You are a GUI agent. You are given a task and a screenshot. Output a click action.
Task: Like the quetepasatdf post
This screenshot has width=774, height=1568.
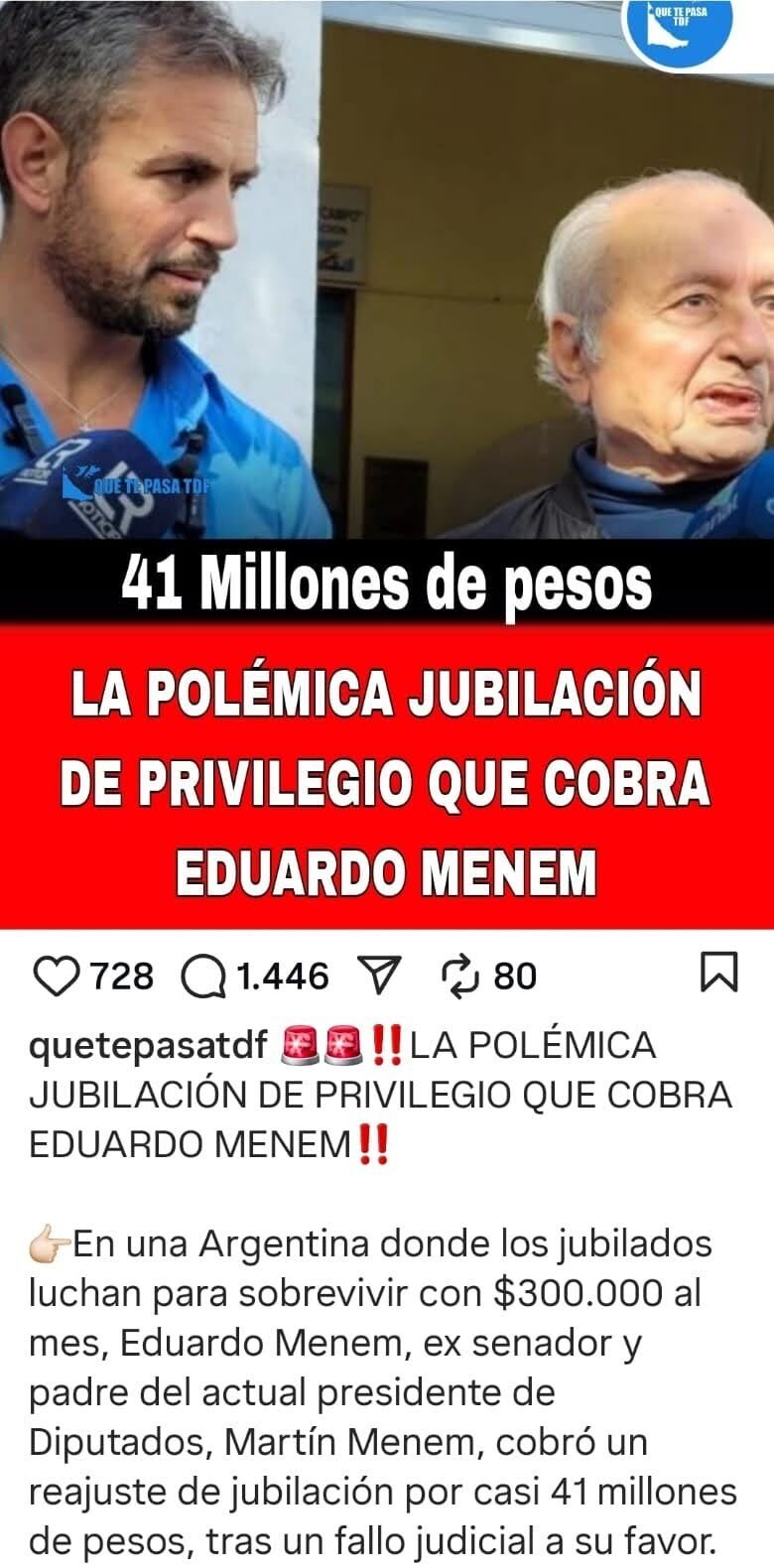point(57,976)
